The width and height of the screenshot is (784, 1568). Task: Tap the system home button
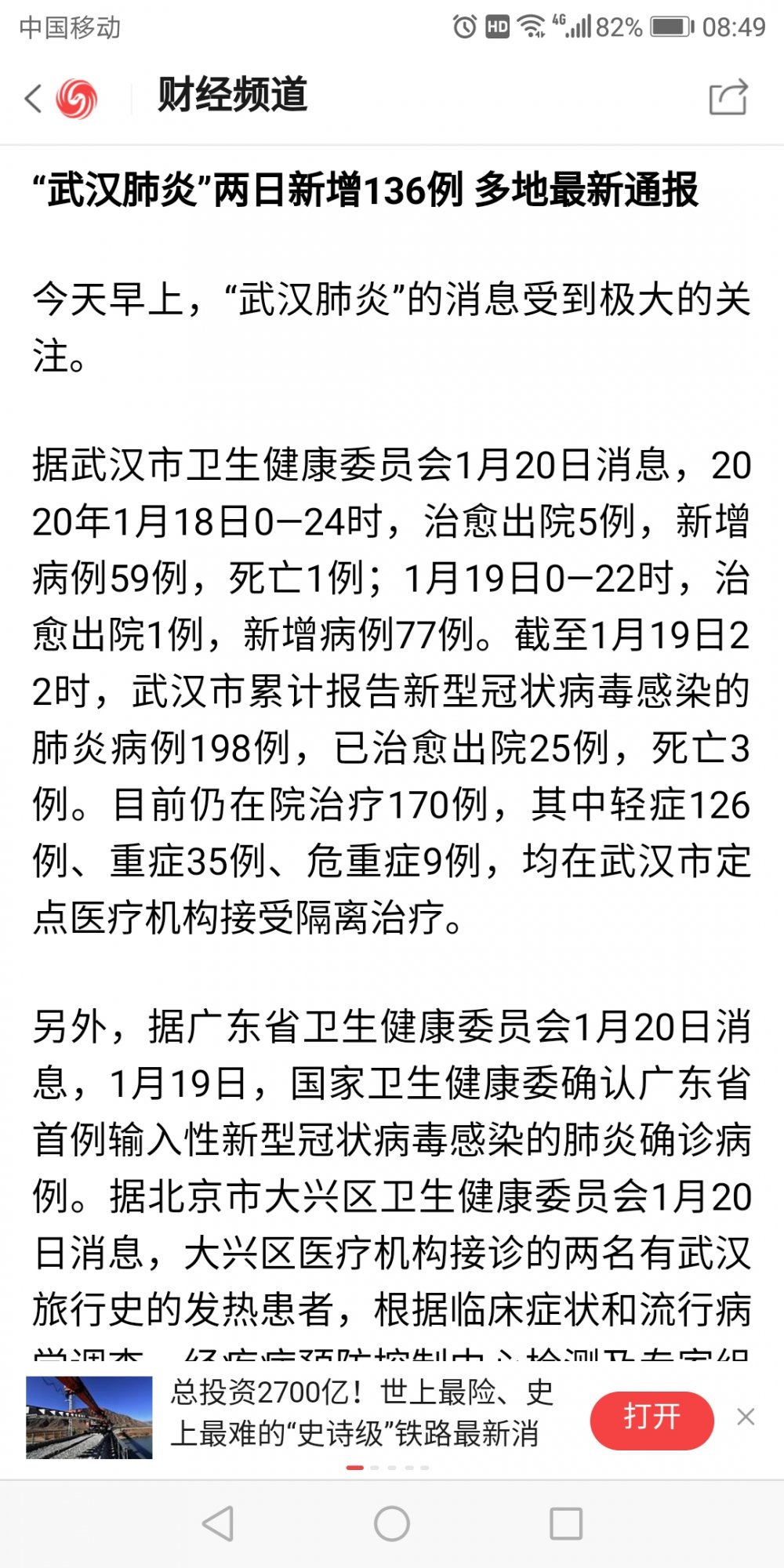tap(392, 1524)
